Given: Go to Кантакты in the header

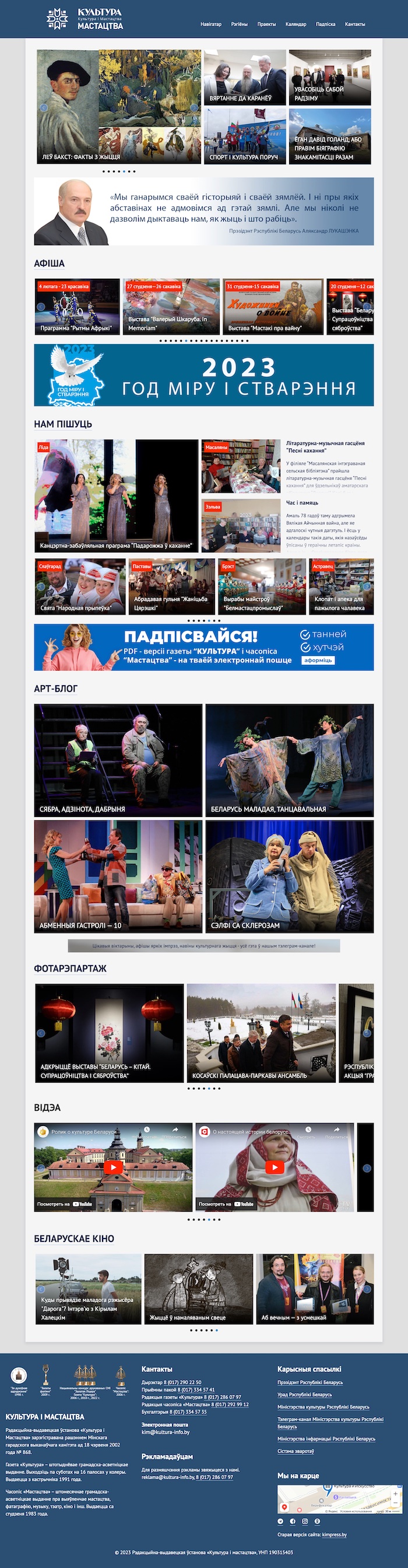Looking at the screenshot, I should [x=354, y=24].
